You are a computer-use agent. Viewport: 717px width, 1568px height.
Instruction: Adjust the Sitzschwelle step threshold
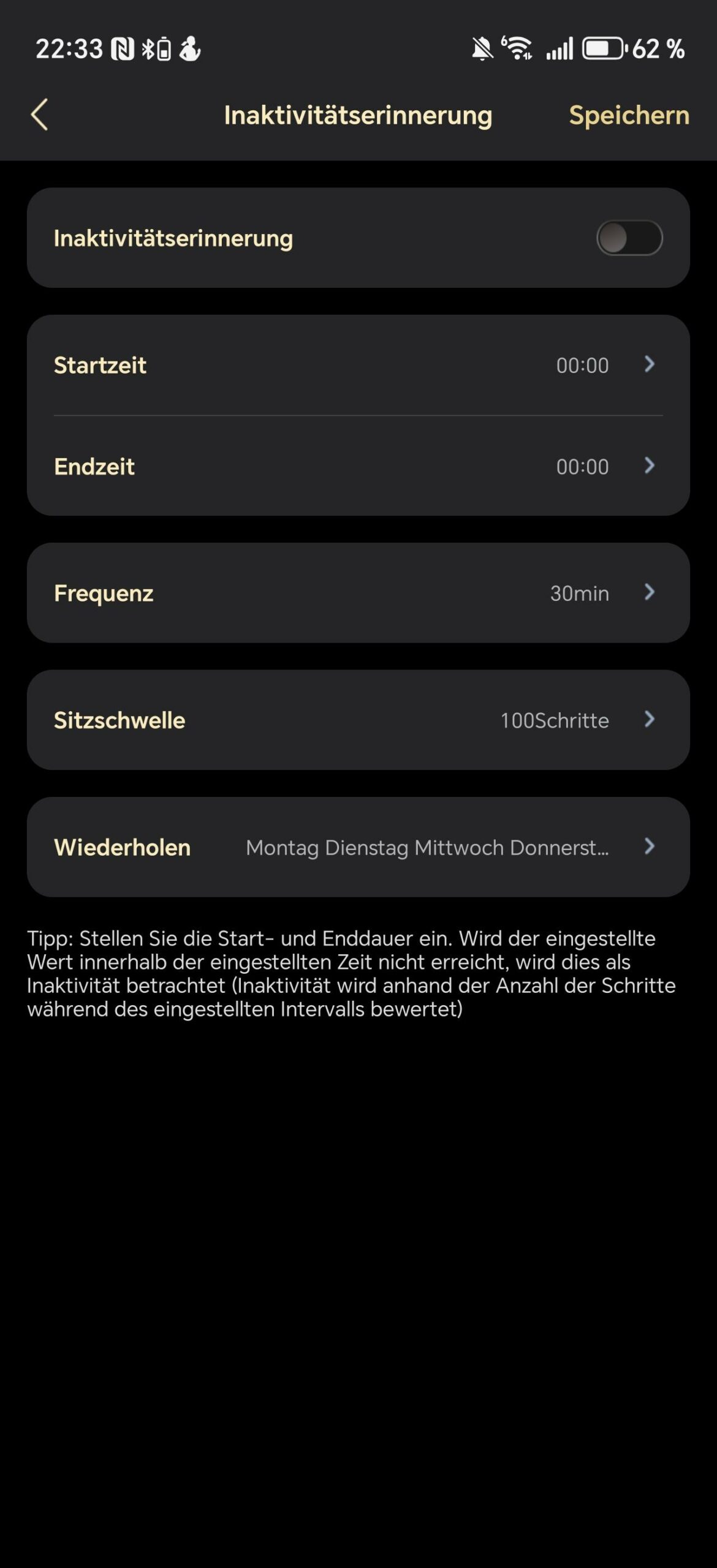[x=358, y=720]
